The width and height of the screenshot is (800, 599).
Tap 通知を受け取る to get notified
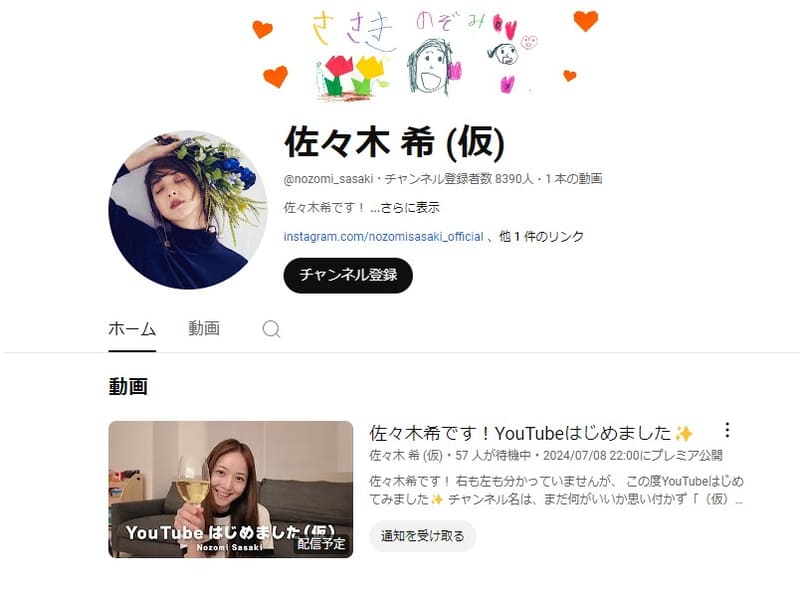[x=422, y=536]
